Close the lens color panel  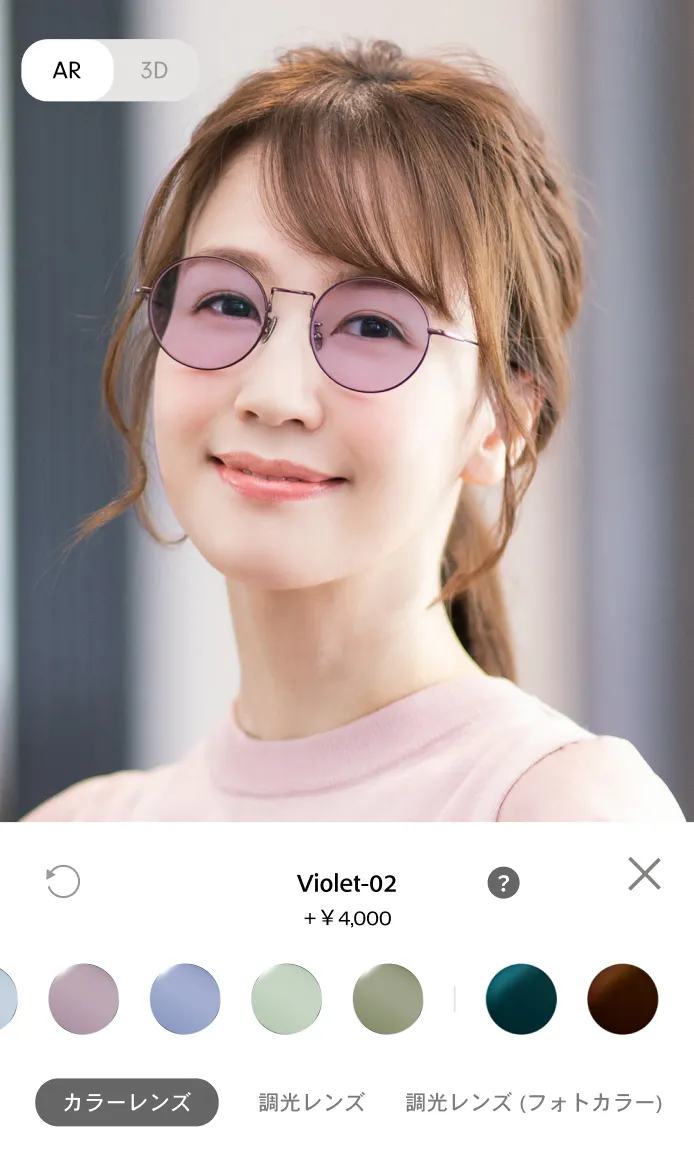(x=644, y=874)
